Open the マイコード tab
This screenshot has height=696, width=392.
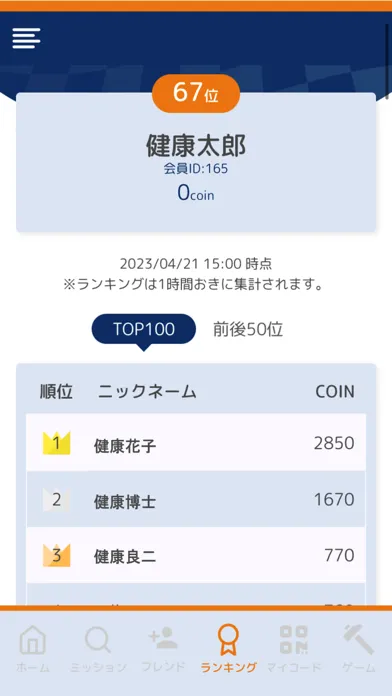point(293,648)
